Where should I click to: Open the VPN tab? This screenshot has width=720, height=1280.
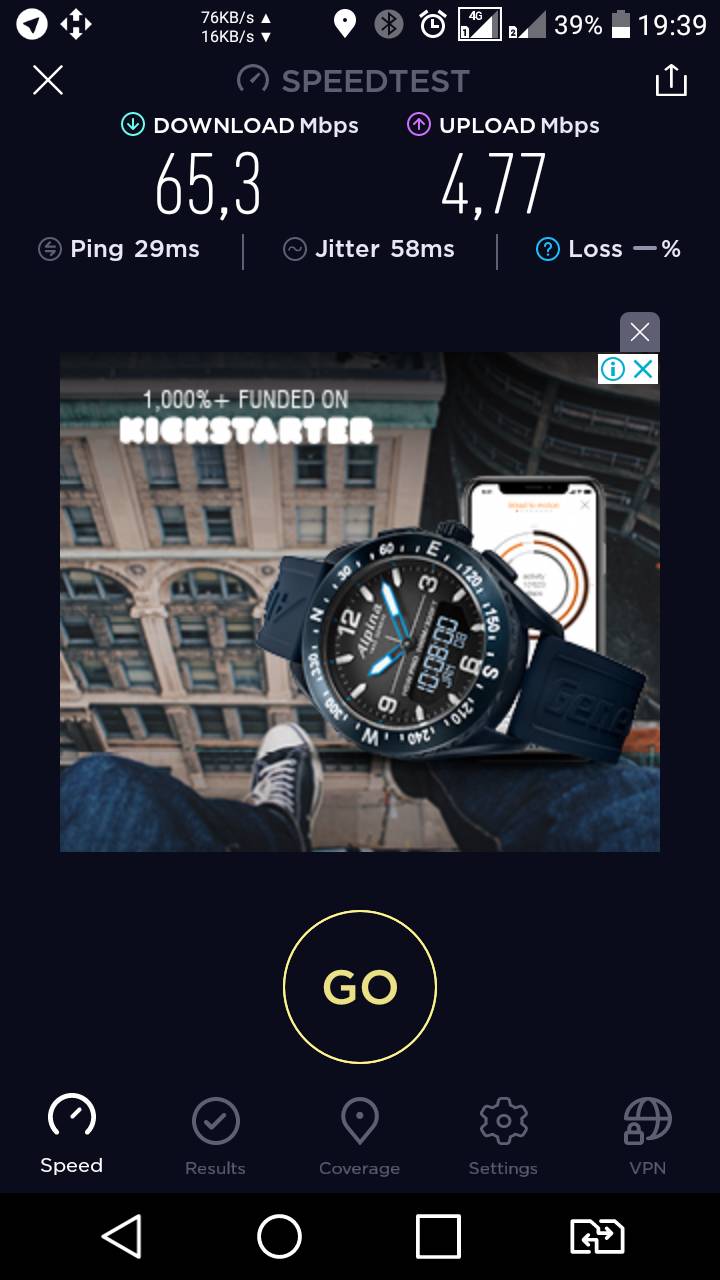click(647, 1137)
